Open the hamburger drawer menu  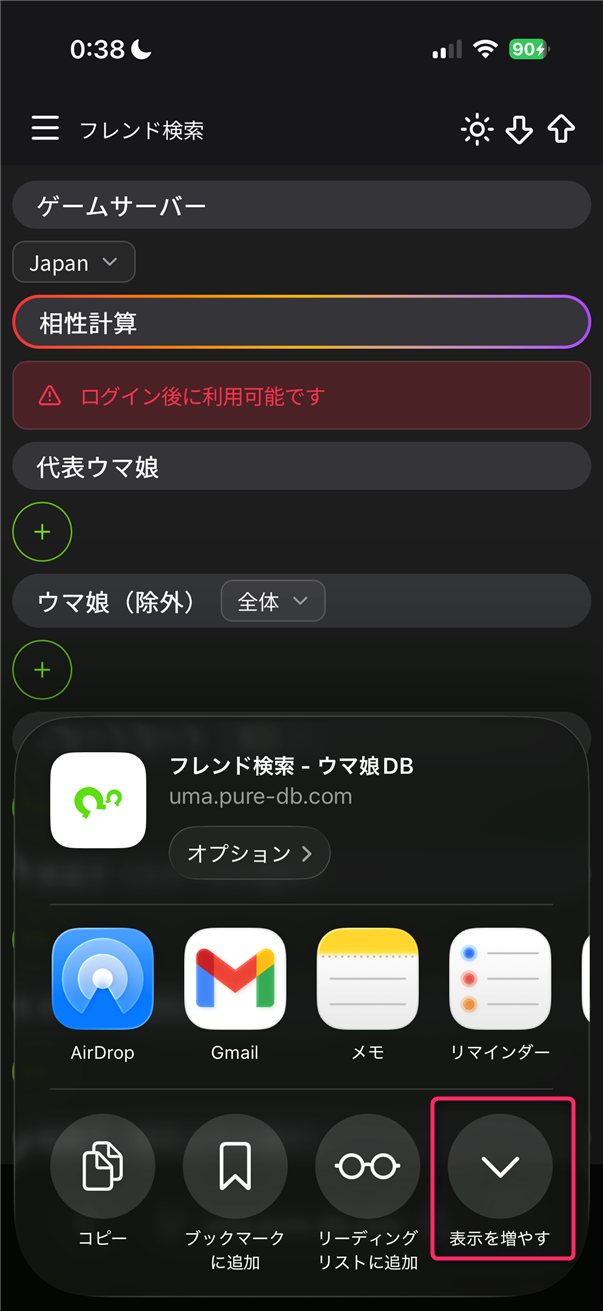pos(45,129)
